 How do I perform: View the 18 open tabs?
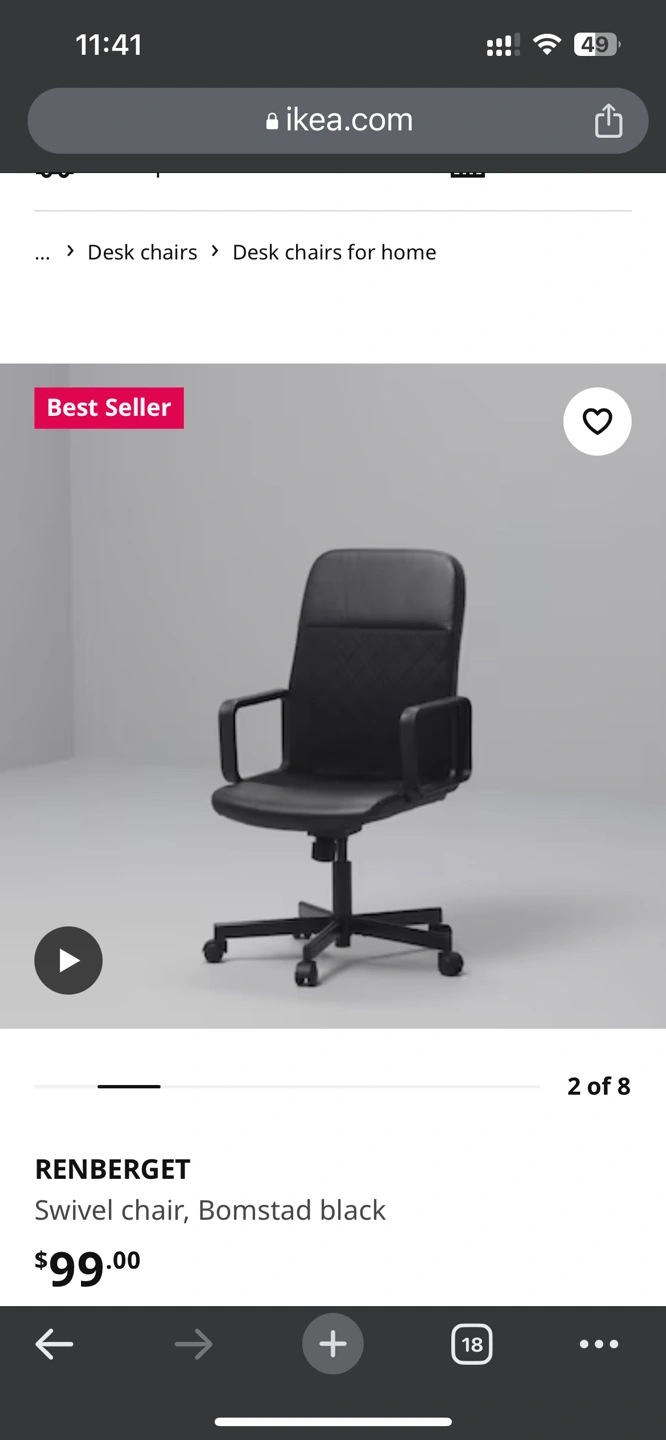pyautogui.click(x=471, y=1344)
